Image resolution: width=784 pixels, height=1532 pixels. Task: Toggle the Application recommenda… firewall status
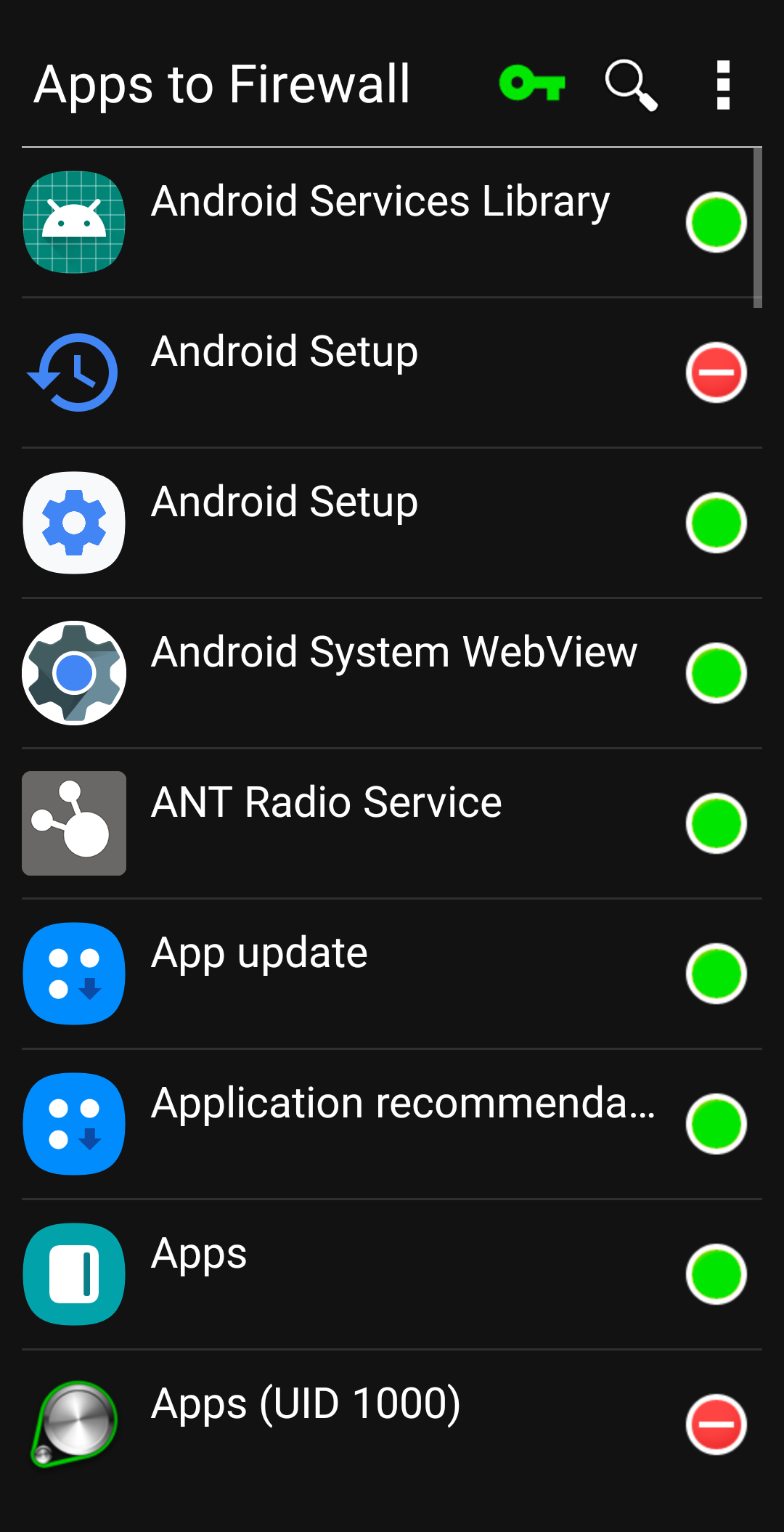click(716, 1124)
